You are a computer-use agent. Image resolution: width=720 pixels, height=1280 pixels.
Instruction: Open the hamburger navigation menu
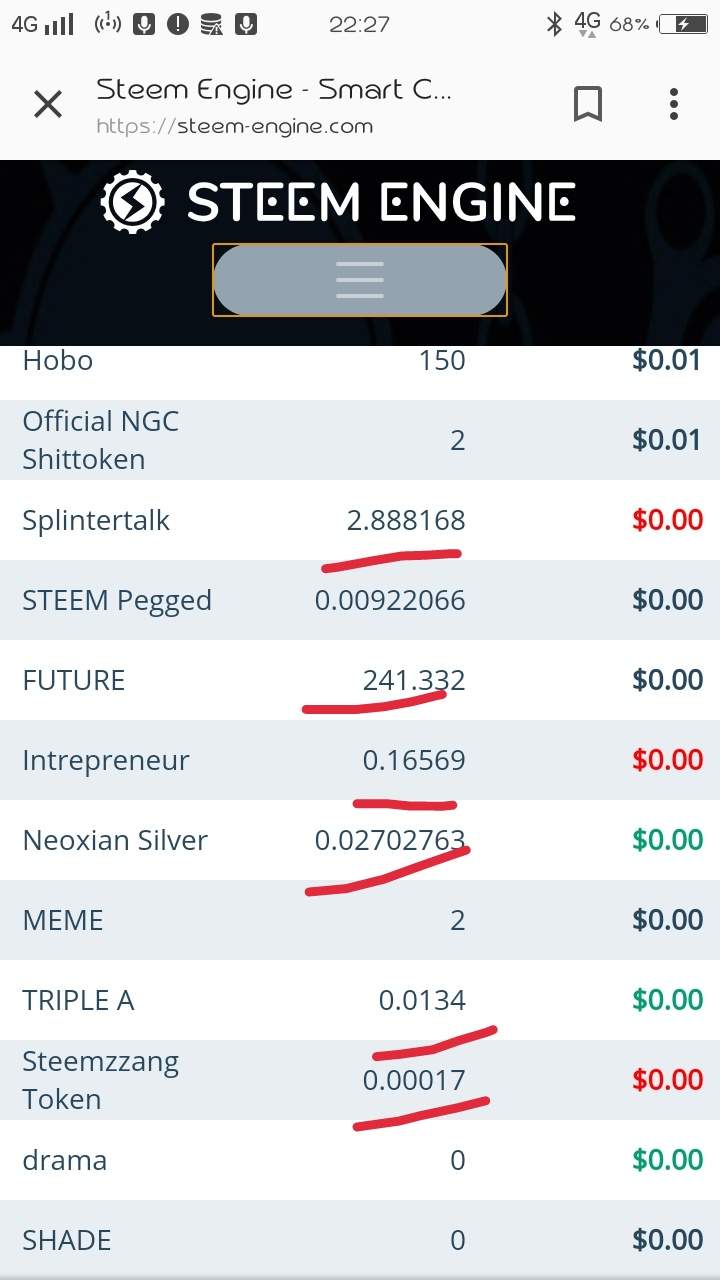point(360,280)
